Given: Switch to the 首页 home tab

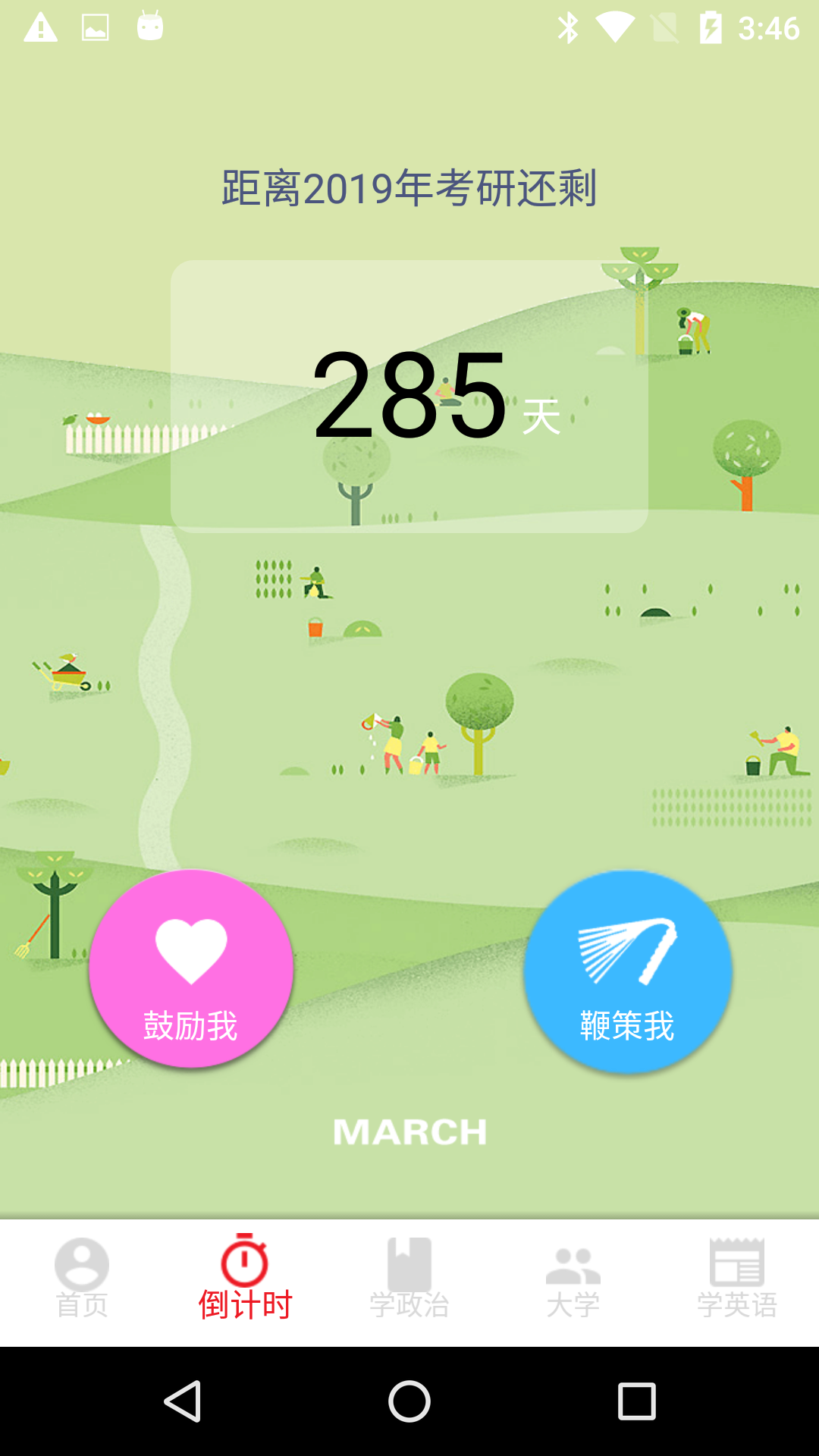Looking at the screenshot, I should point(82,1280).
